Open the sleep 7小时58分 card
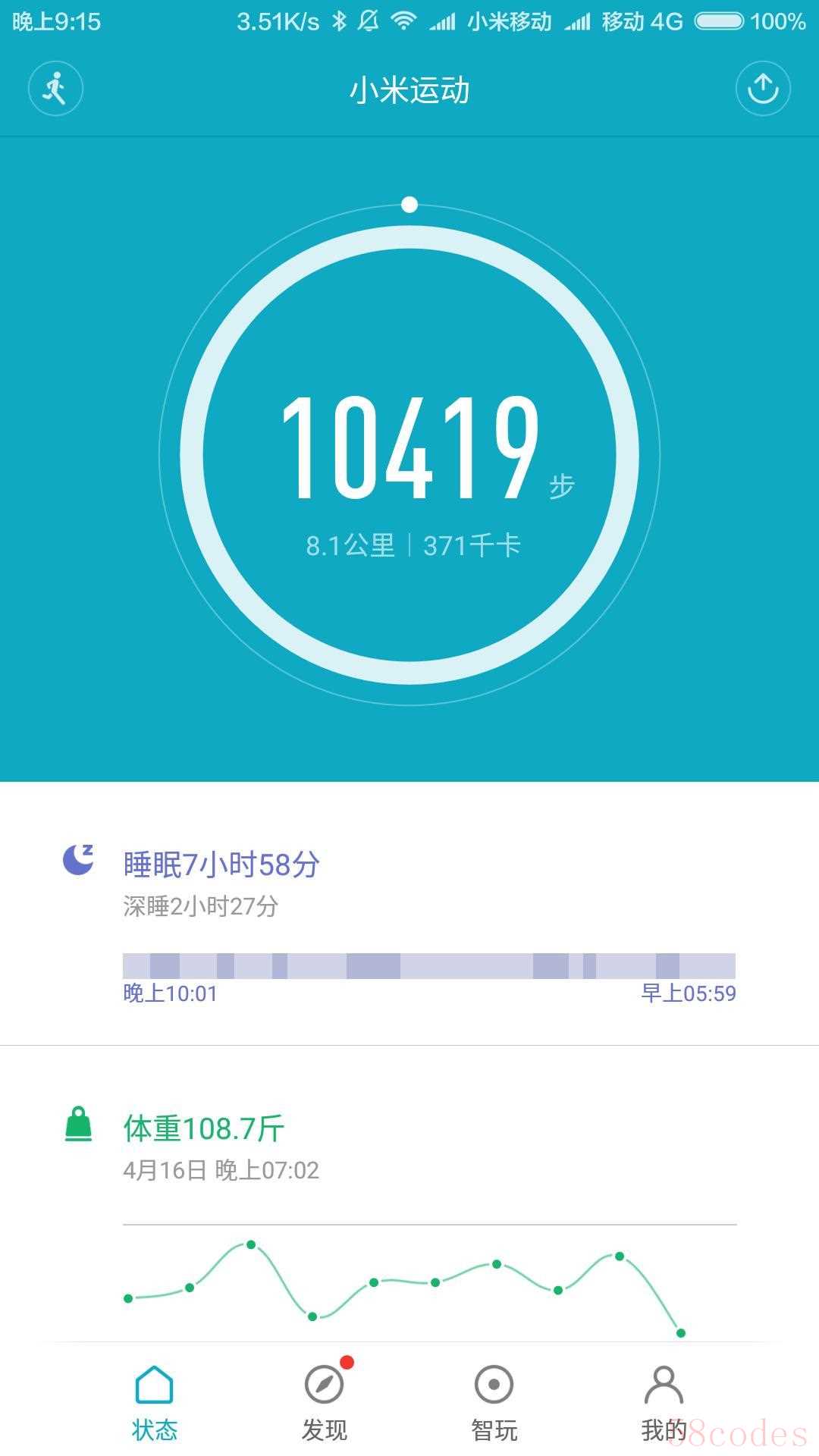Screen dimensions: 819x1456 [x=409, y=918]
